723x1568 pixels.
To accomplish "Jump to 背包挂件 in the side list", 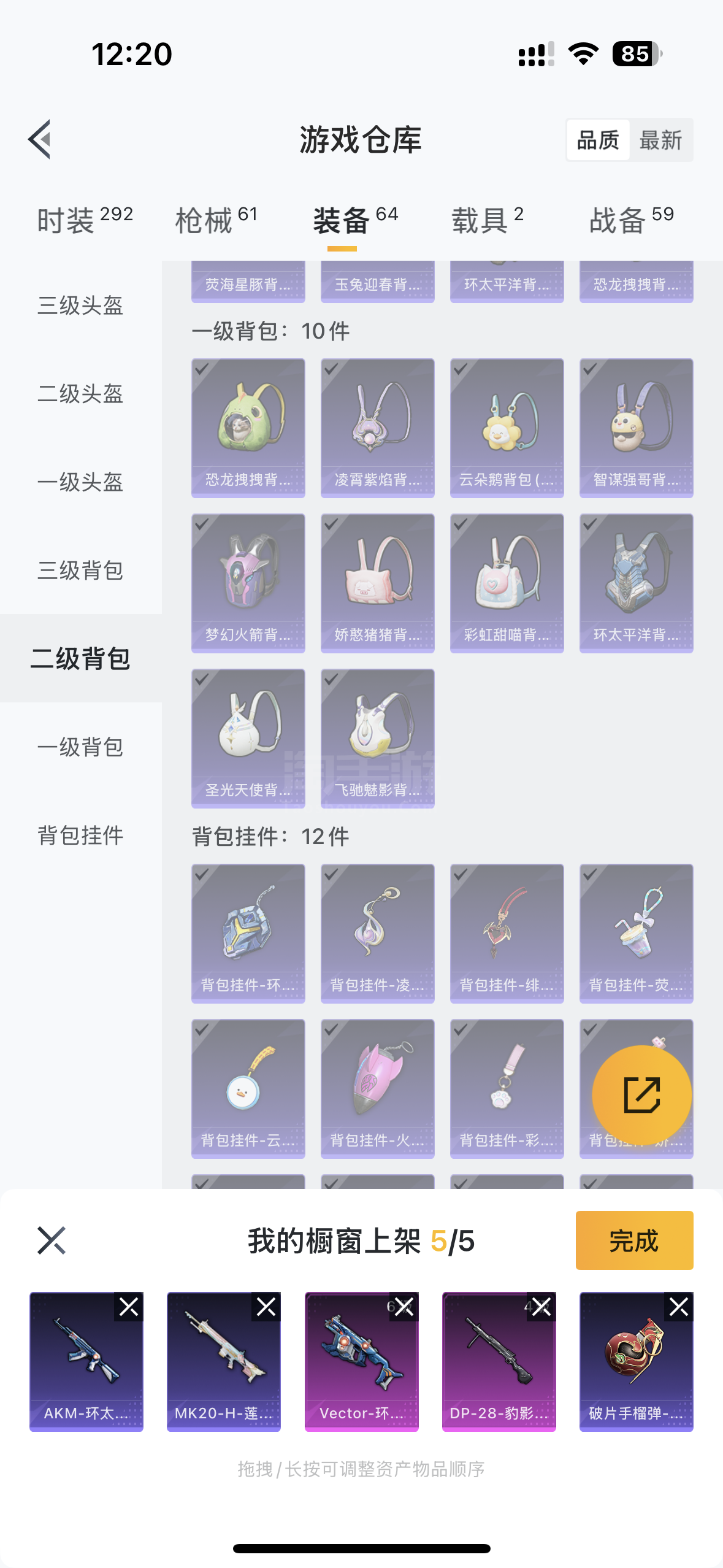I will [x=80, y=836].
